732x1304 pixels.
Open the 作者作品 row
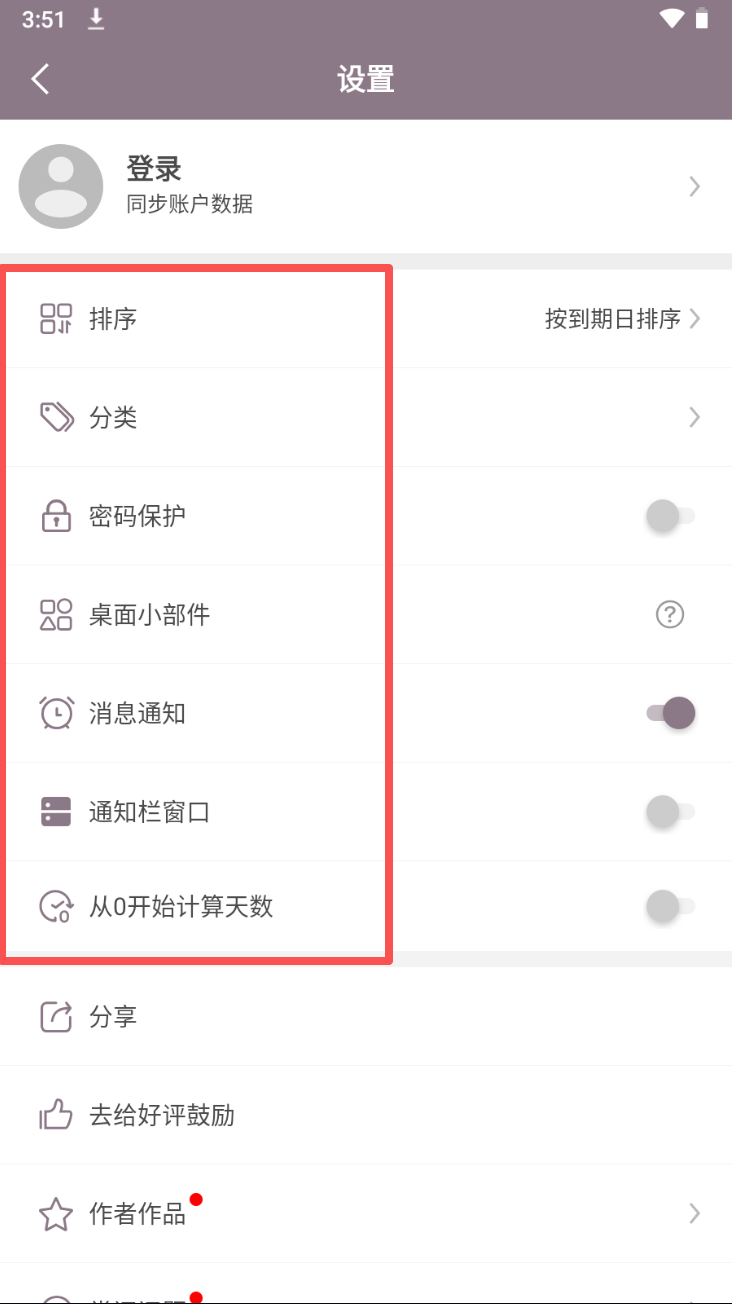365,1214
